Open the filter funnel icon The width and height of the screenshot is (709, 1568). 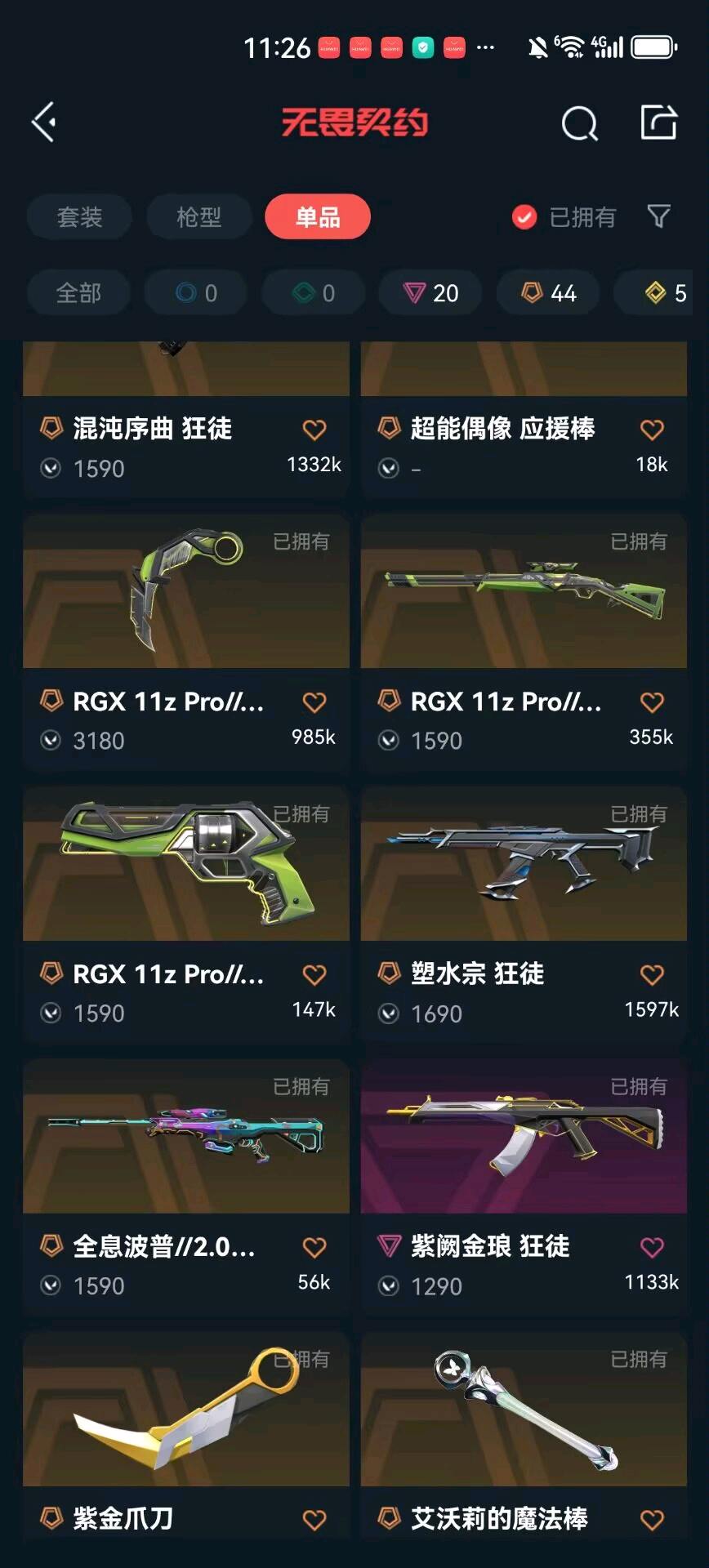(x=658, y=216)
